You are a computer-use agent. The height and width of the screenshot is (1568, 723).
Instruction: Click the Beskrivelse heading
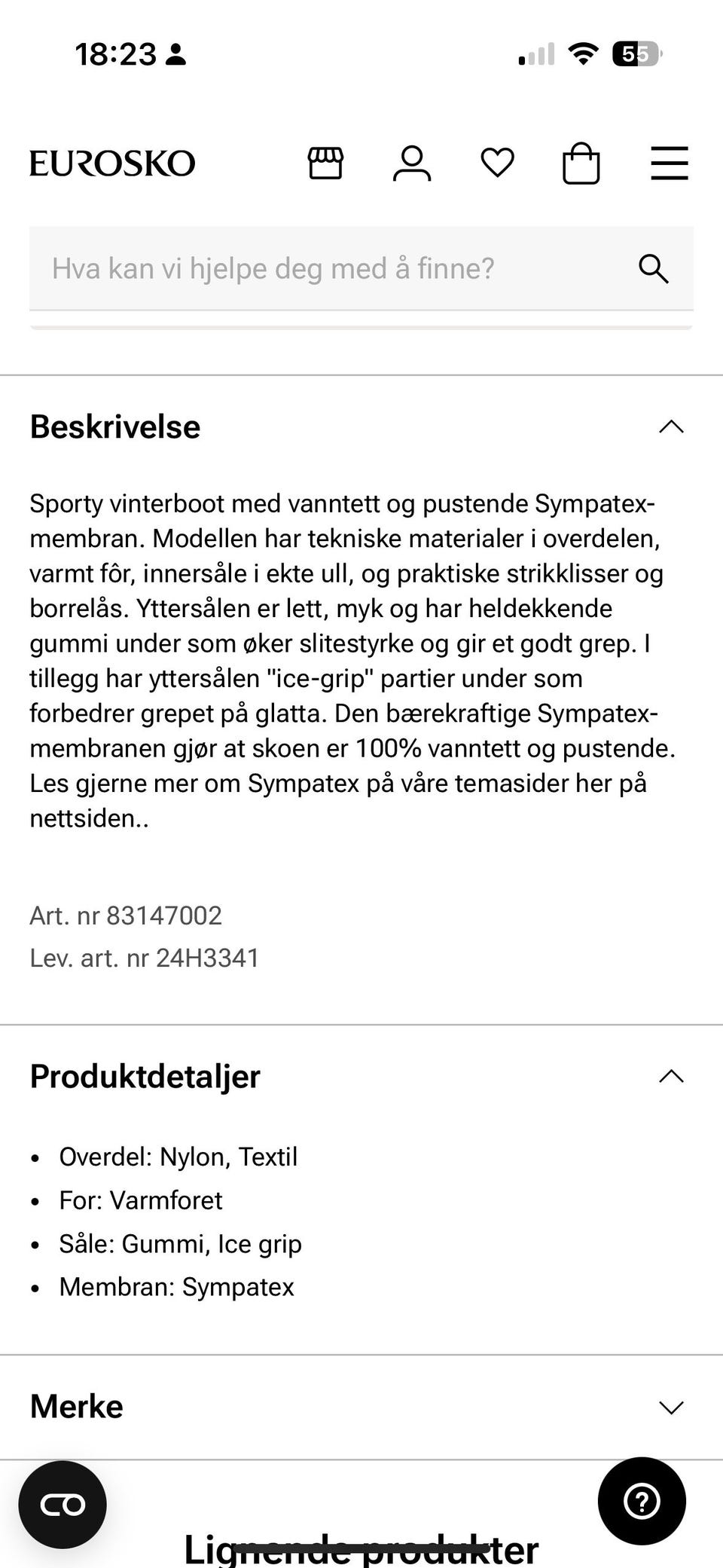pyautogui.click(x=114, y=426)
